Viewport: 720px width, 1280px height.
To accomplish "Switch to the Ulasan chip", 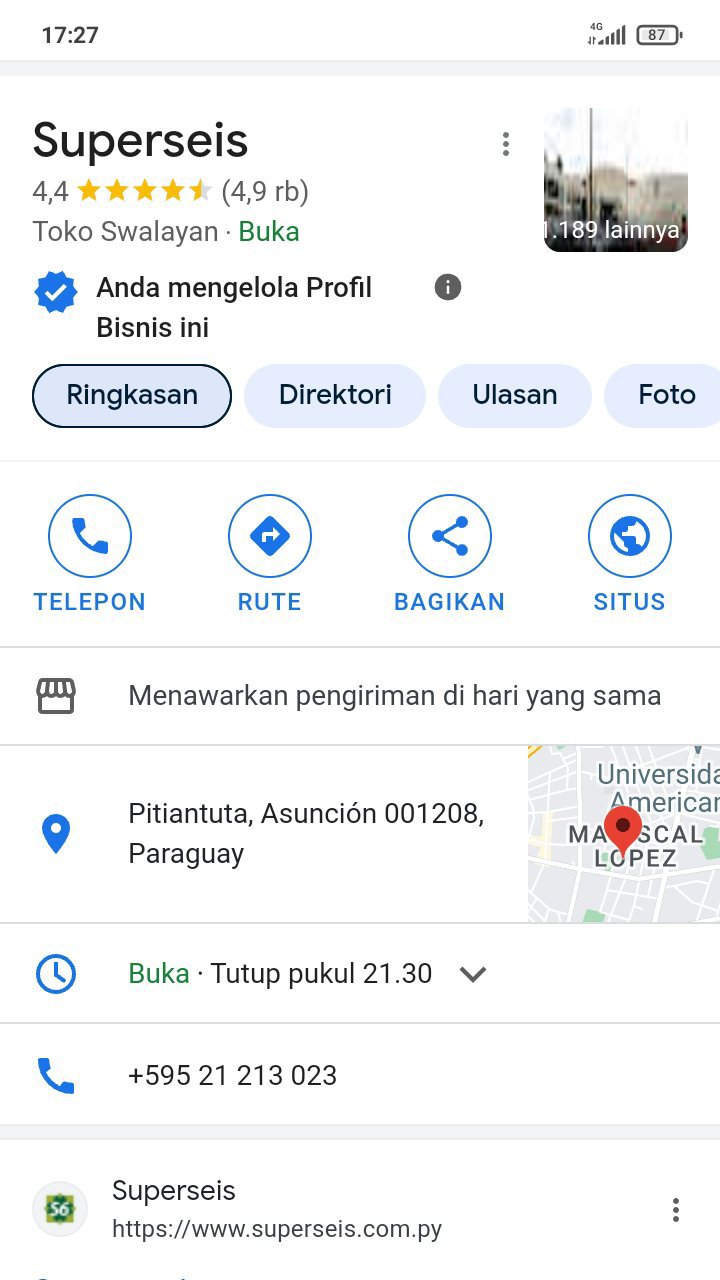I will point(515,395).
